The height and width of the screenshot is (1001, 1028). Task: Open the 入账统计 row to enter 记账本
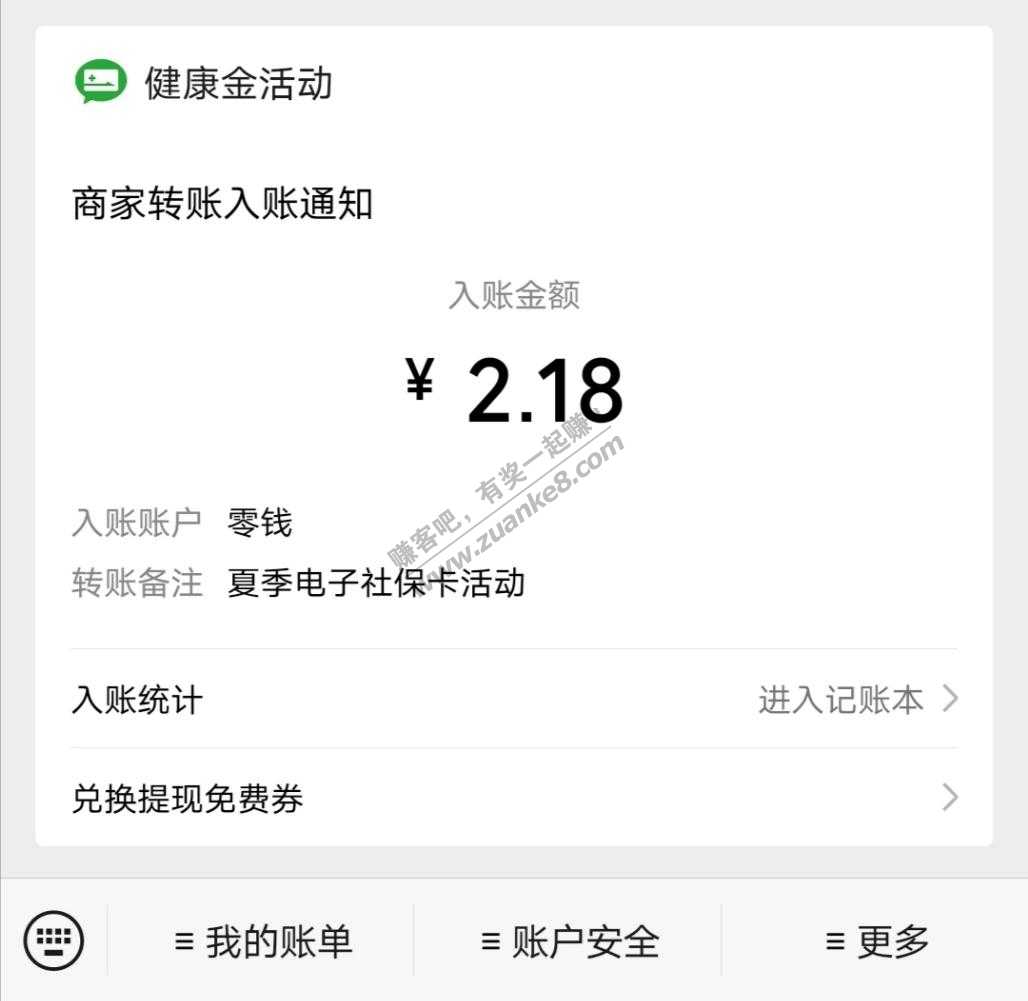click(513, 699)
